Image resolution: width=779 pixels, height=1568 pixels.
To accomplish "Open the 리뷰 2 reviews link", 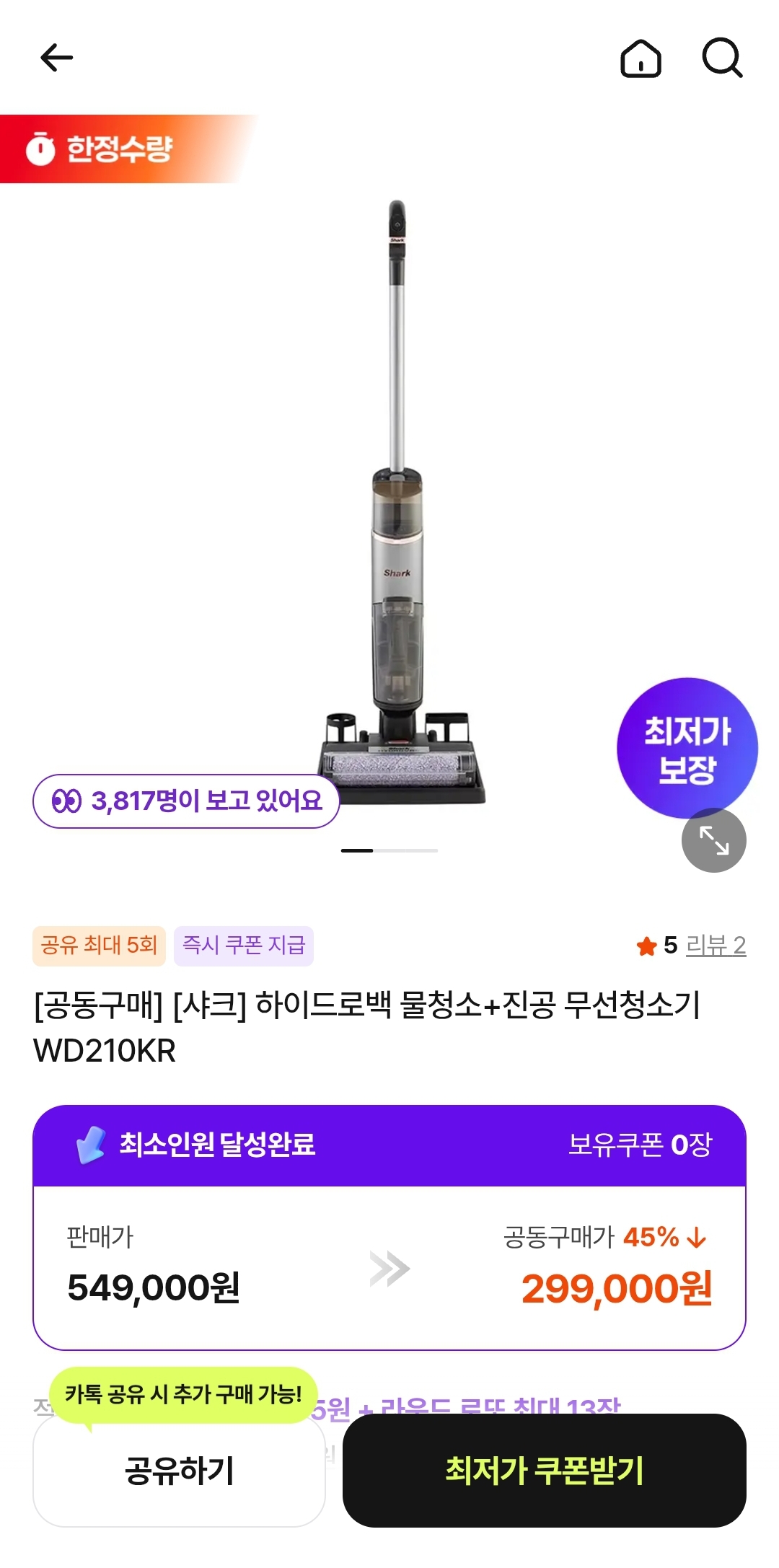I will click(716, 945).
